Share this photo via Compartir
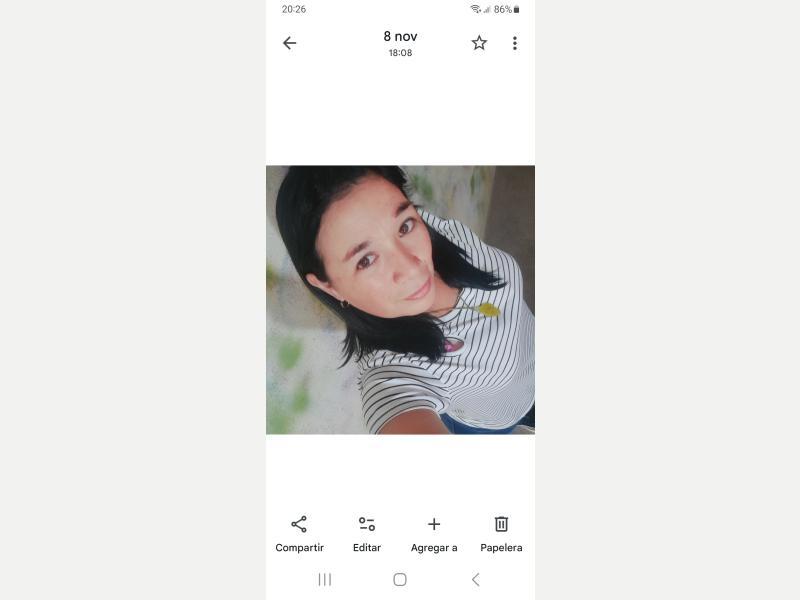Image resolution: width=800 pixels, height=600 pixels. coord(299,532)
